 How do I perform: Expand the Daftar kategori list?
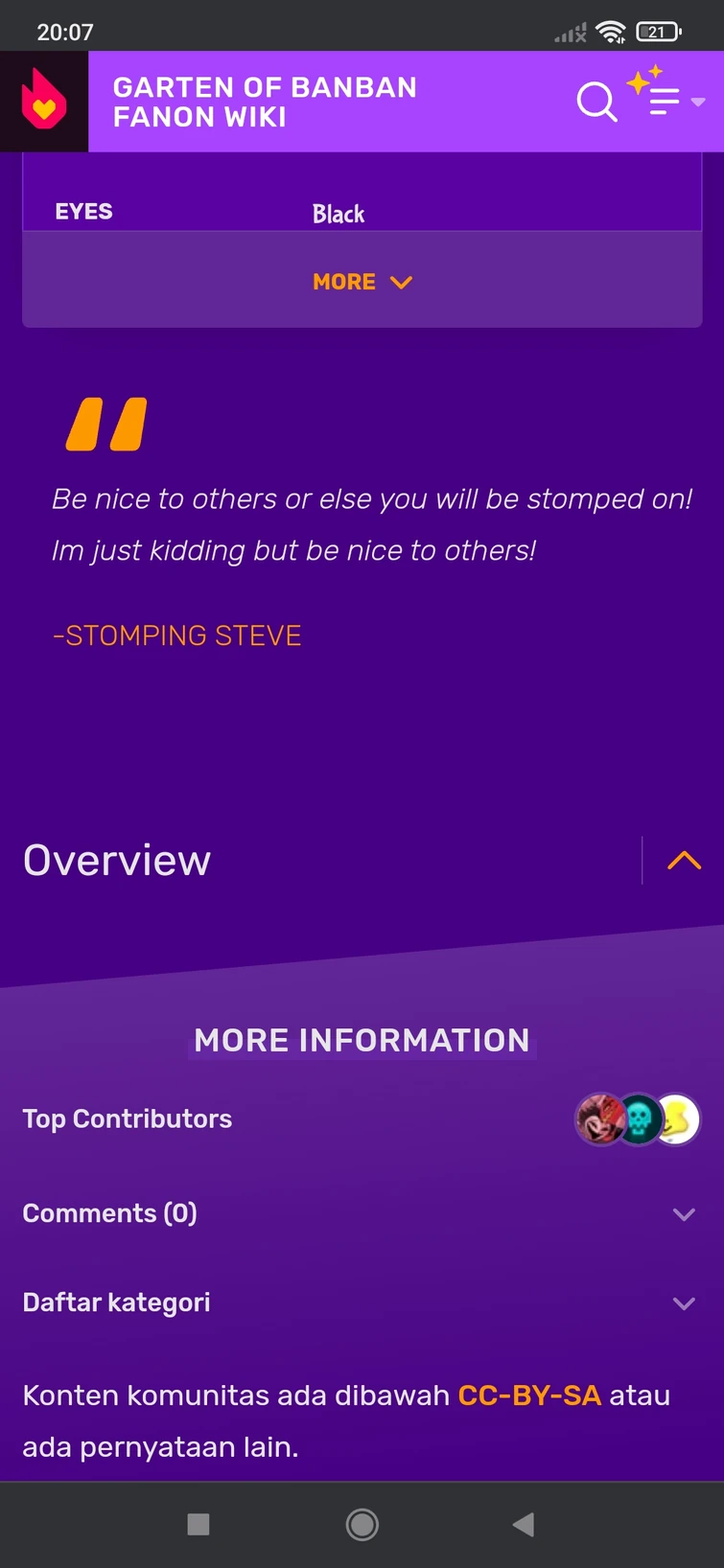pos(362,1303)
